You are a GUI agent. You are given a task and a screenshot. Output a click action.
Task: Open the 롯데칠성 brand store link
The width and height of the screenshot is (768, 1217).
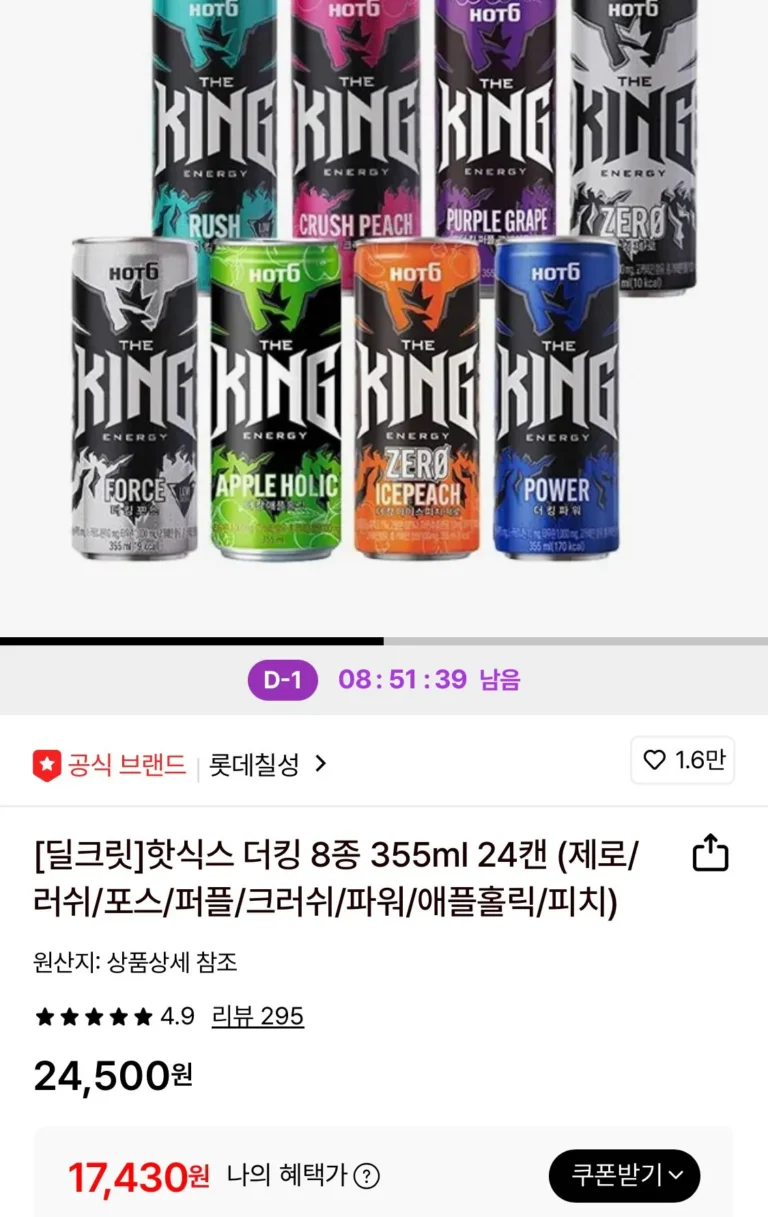click(266, 765)
